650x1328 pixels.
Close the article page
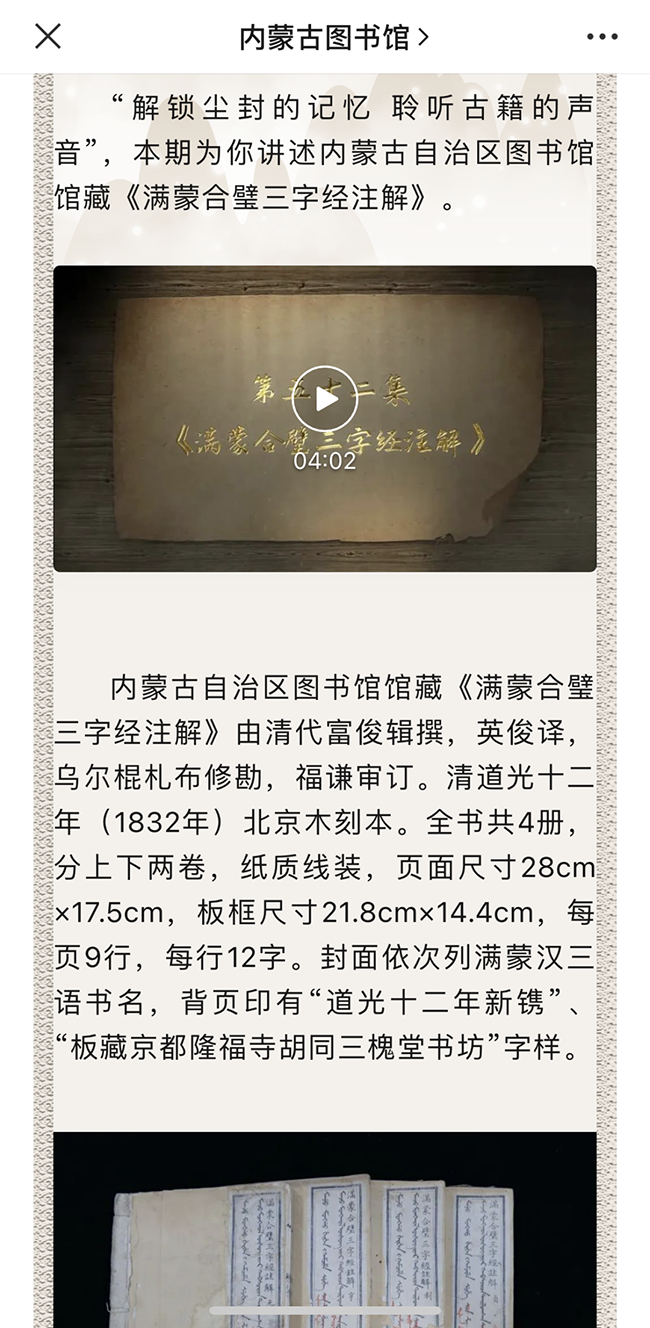(48, 37)
